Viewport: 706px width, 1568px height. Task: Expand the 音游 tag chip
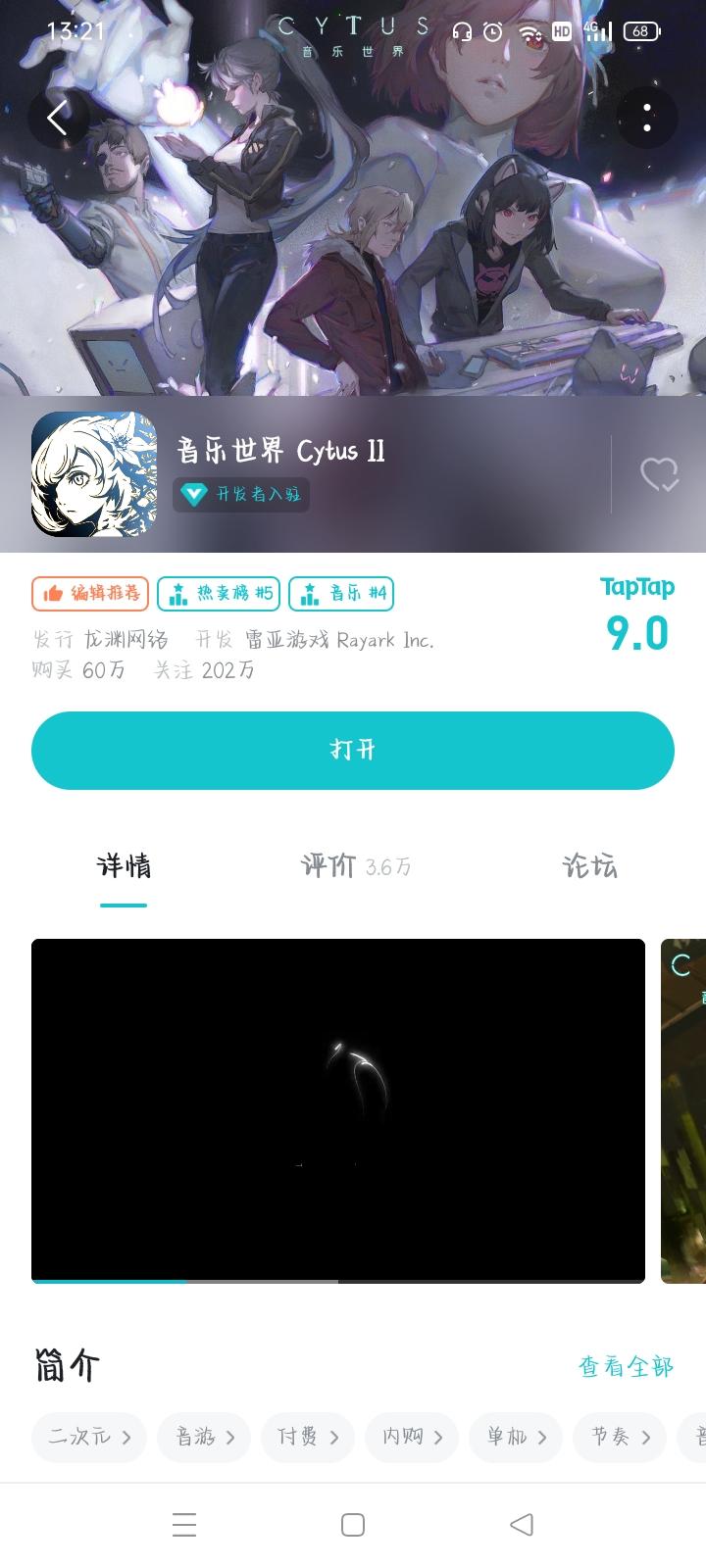[x=203, y=1438]
